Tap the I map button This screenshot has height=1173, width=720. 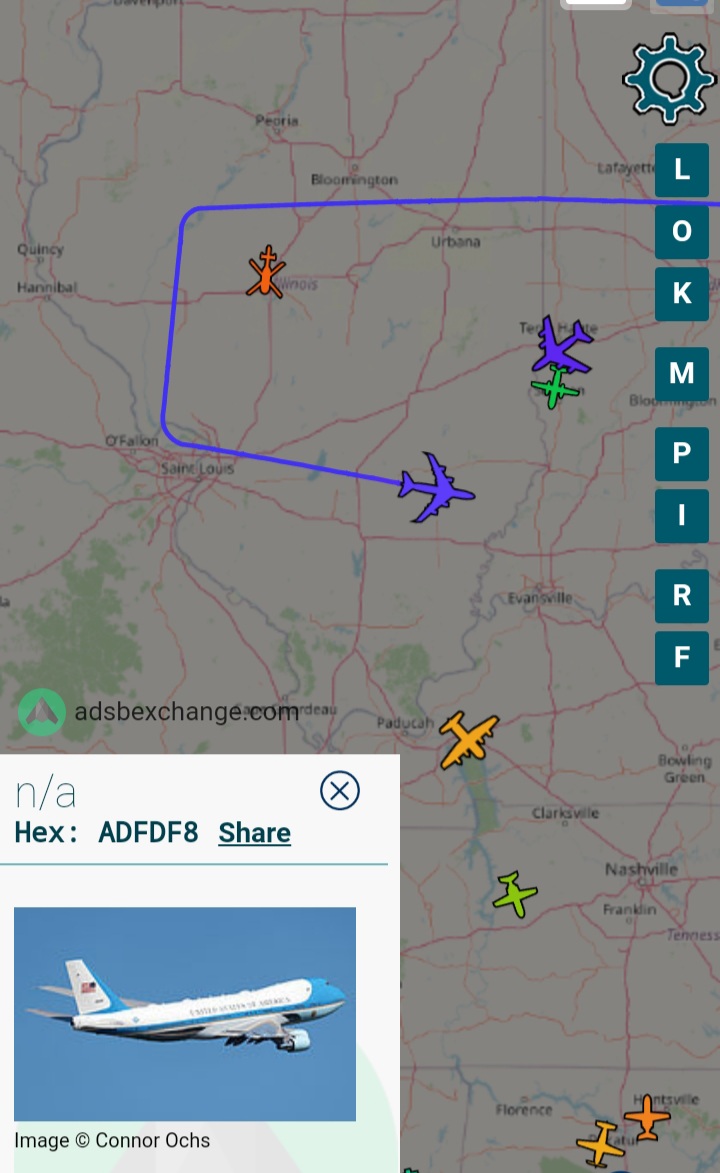681,515
